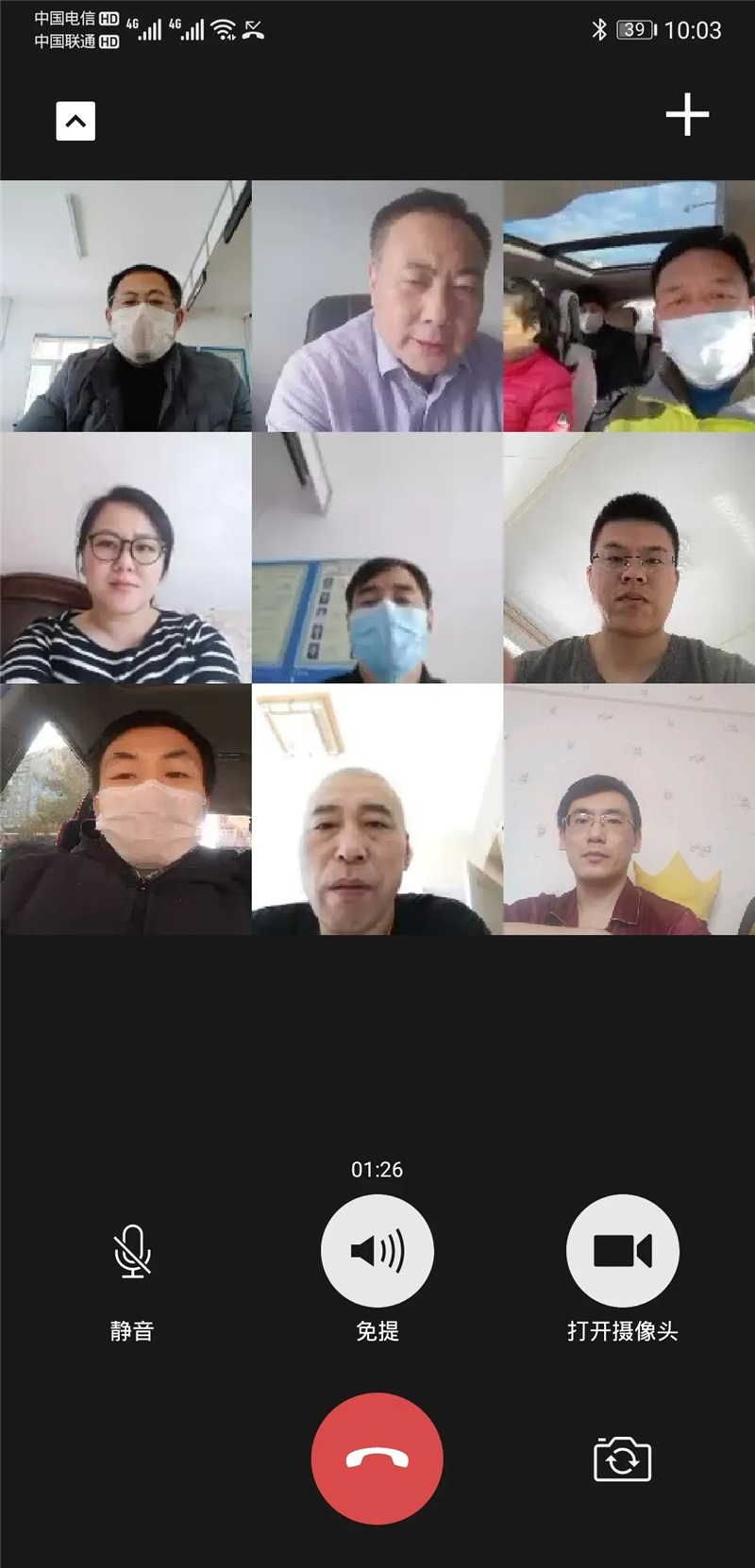755x1568 pixels.
Task: Minimize the call with the chevron icon
Action: [x=75, y=121]
